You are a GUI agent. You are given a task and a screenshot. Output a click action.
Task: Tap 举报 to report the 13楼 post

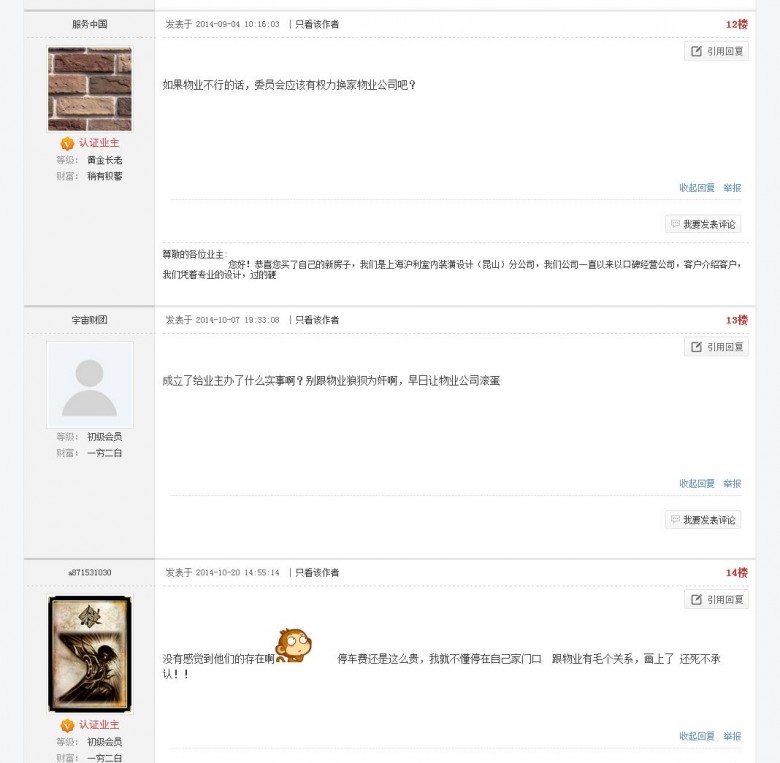coord(732,484)
